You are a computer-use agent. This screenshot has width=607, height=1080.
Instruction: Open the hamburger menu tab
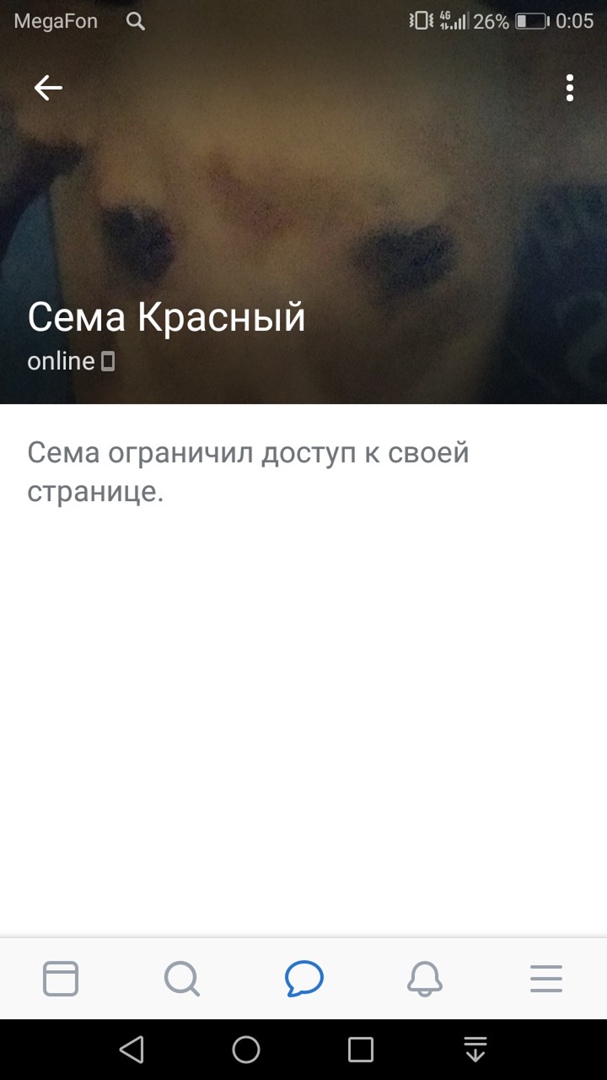[546, 978]
